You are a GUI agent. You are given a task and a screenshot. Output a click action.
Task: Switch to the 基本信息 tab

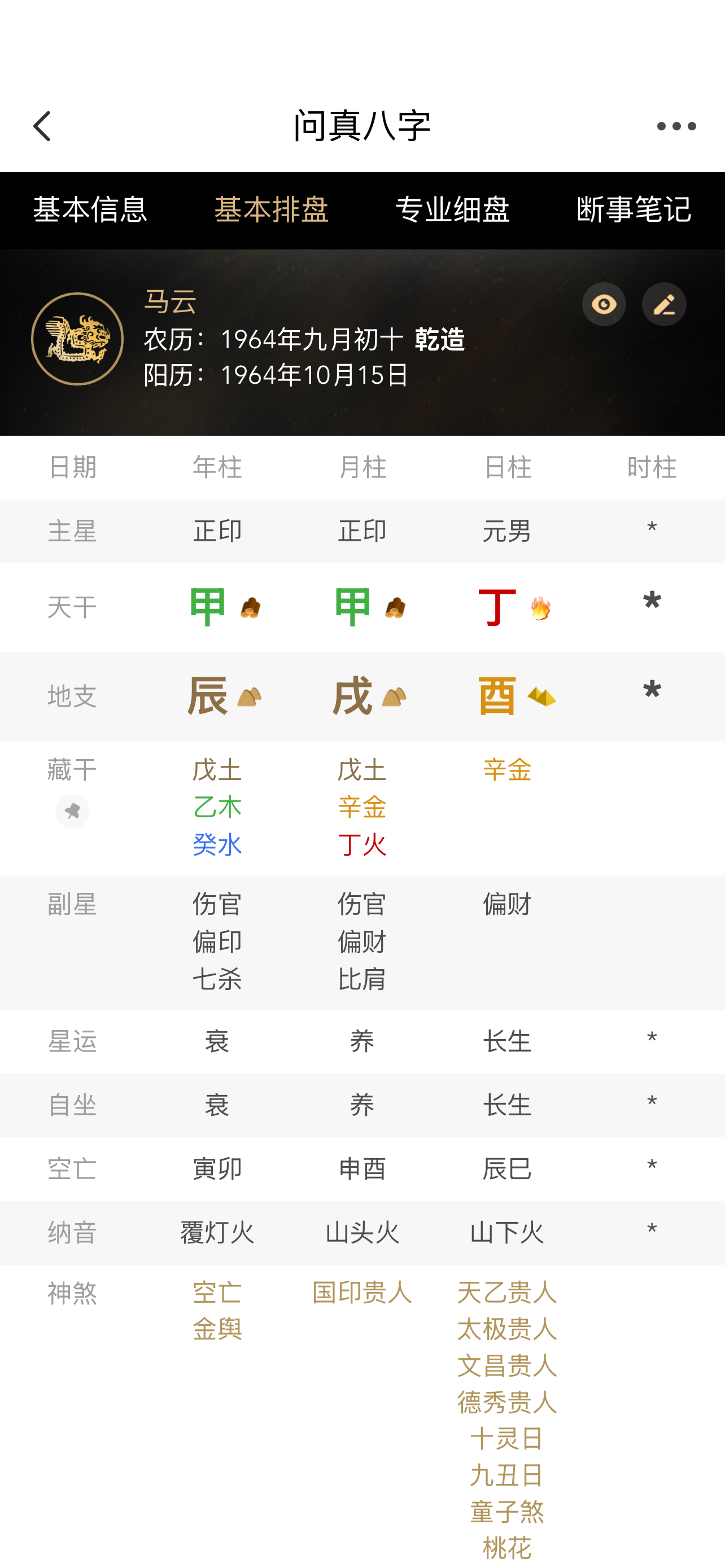pos(90,210)
